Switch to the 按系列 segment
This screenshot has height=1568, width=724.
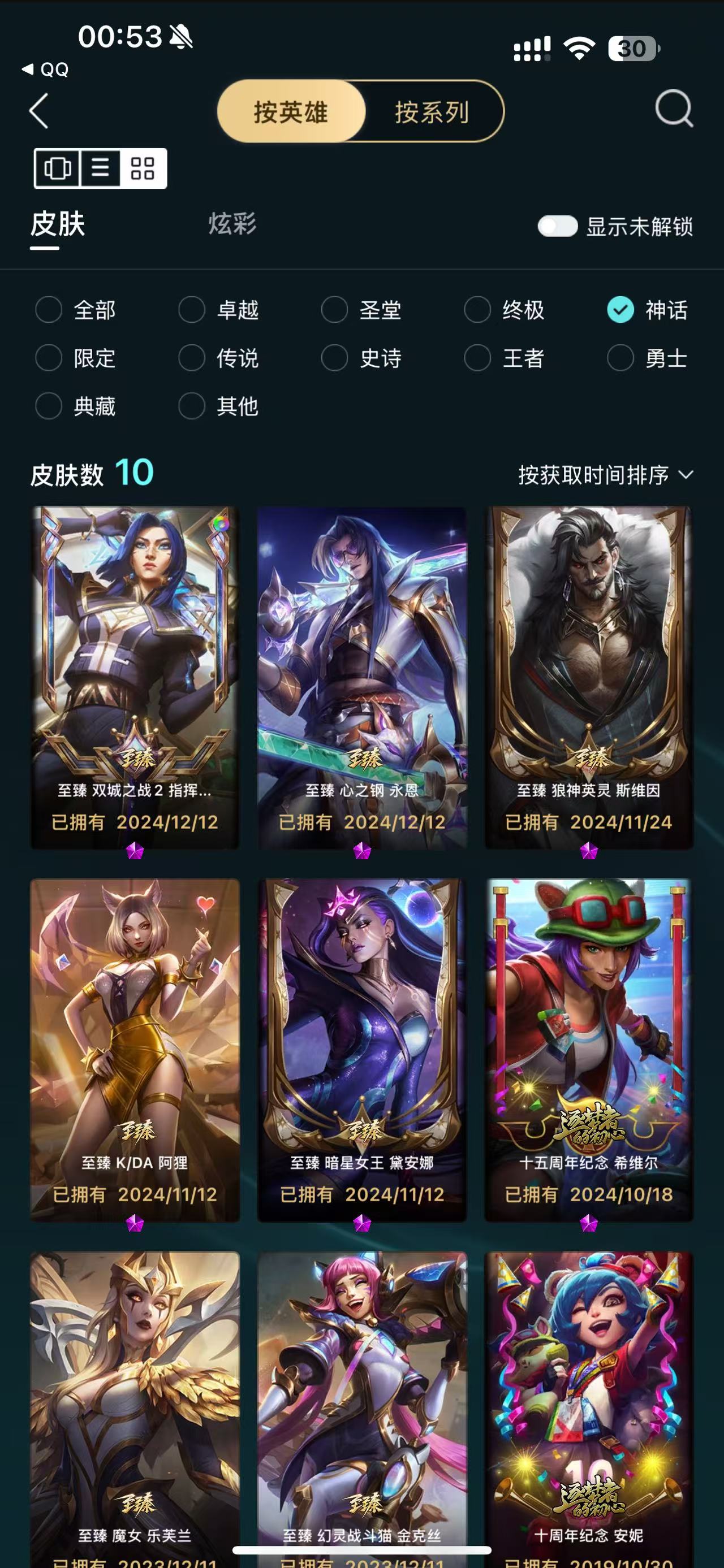[431, 112]
